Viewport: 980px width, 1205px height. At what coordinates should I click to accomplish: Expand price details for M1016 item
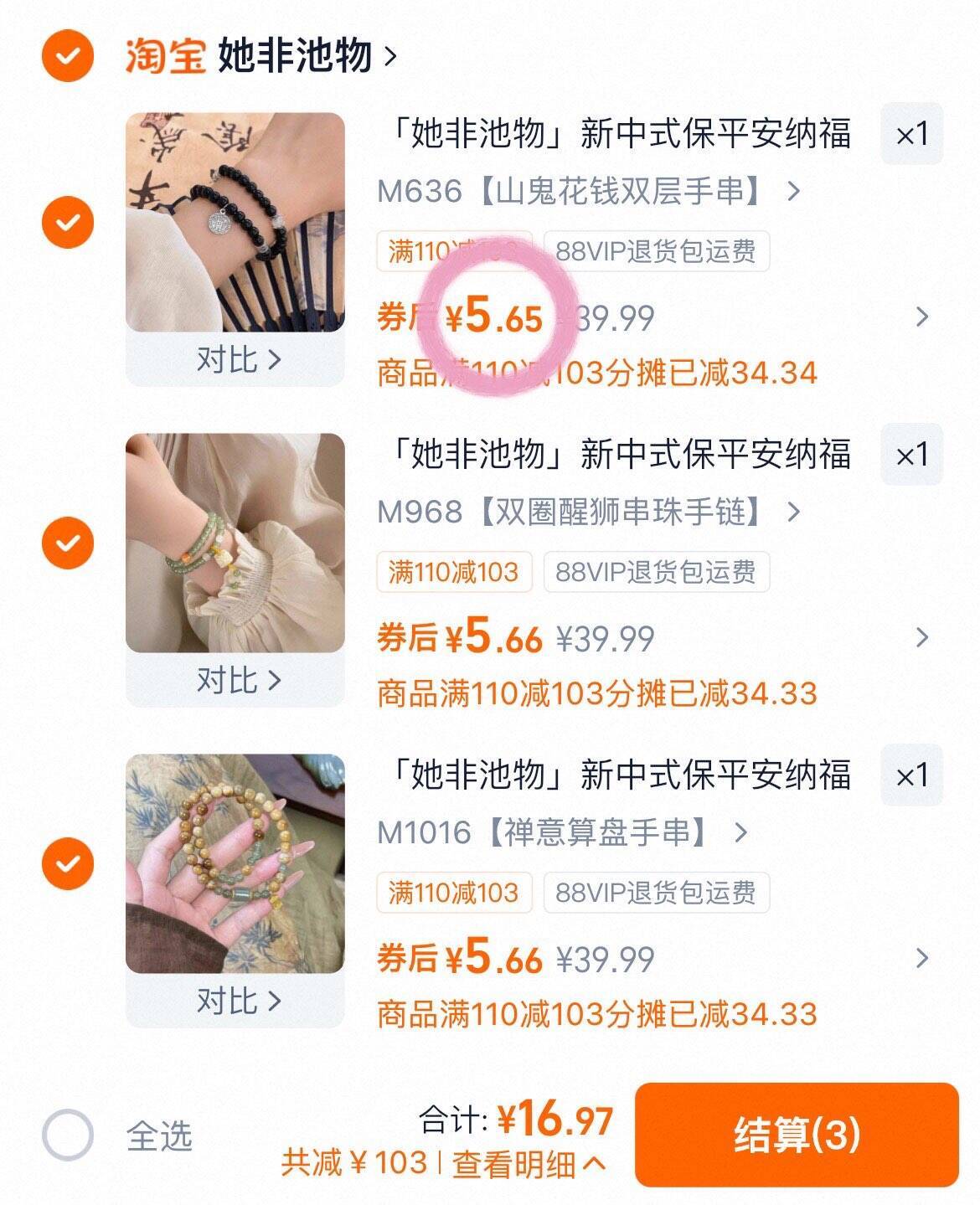pos(921,958)
